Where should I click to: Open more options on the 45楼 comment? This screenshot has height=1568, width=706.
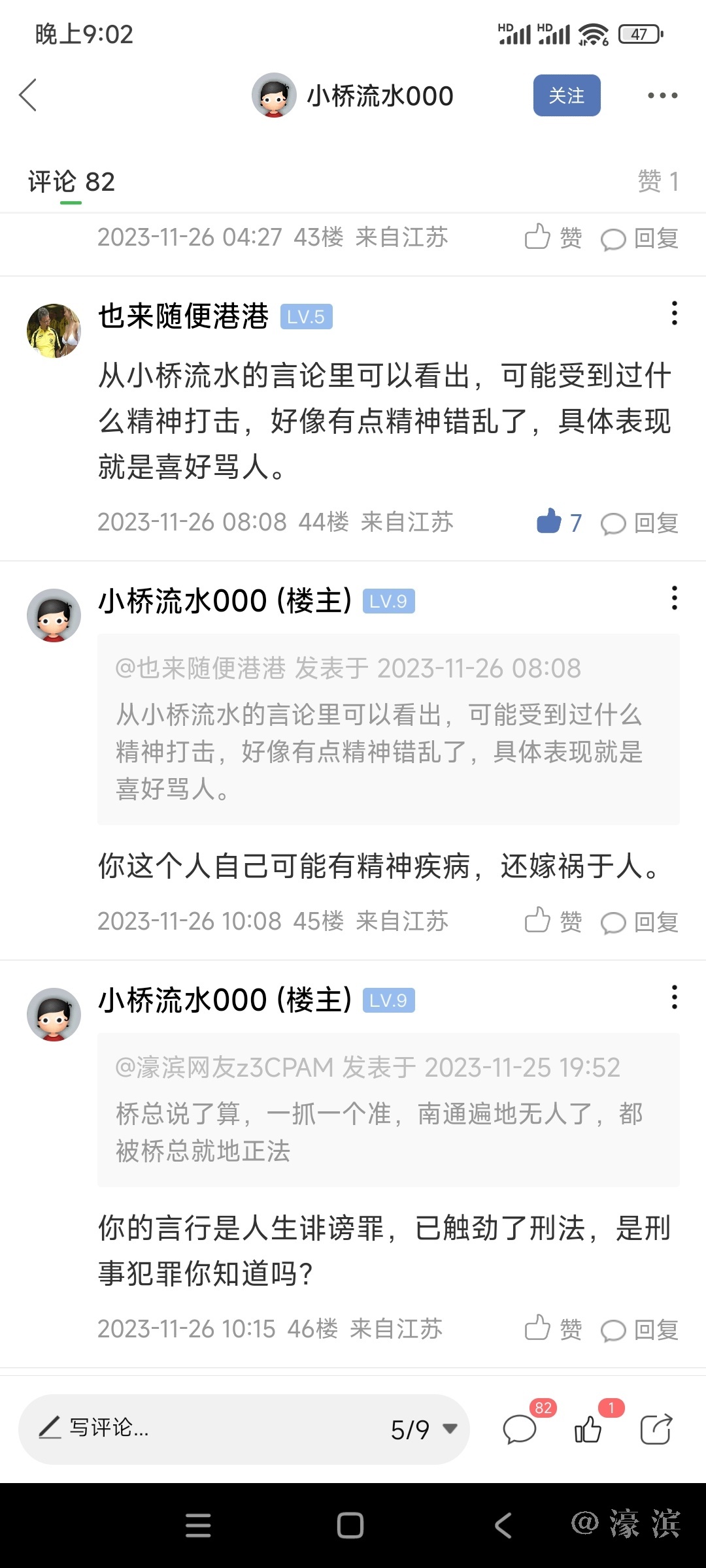click(x=674, y=598)
